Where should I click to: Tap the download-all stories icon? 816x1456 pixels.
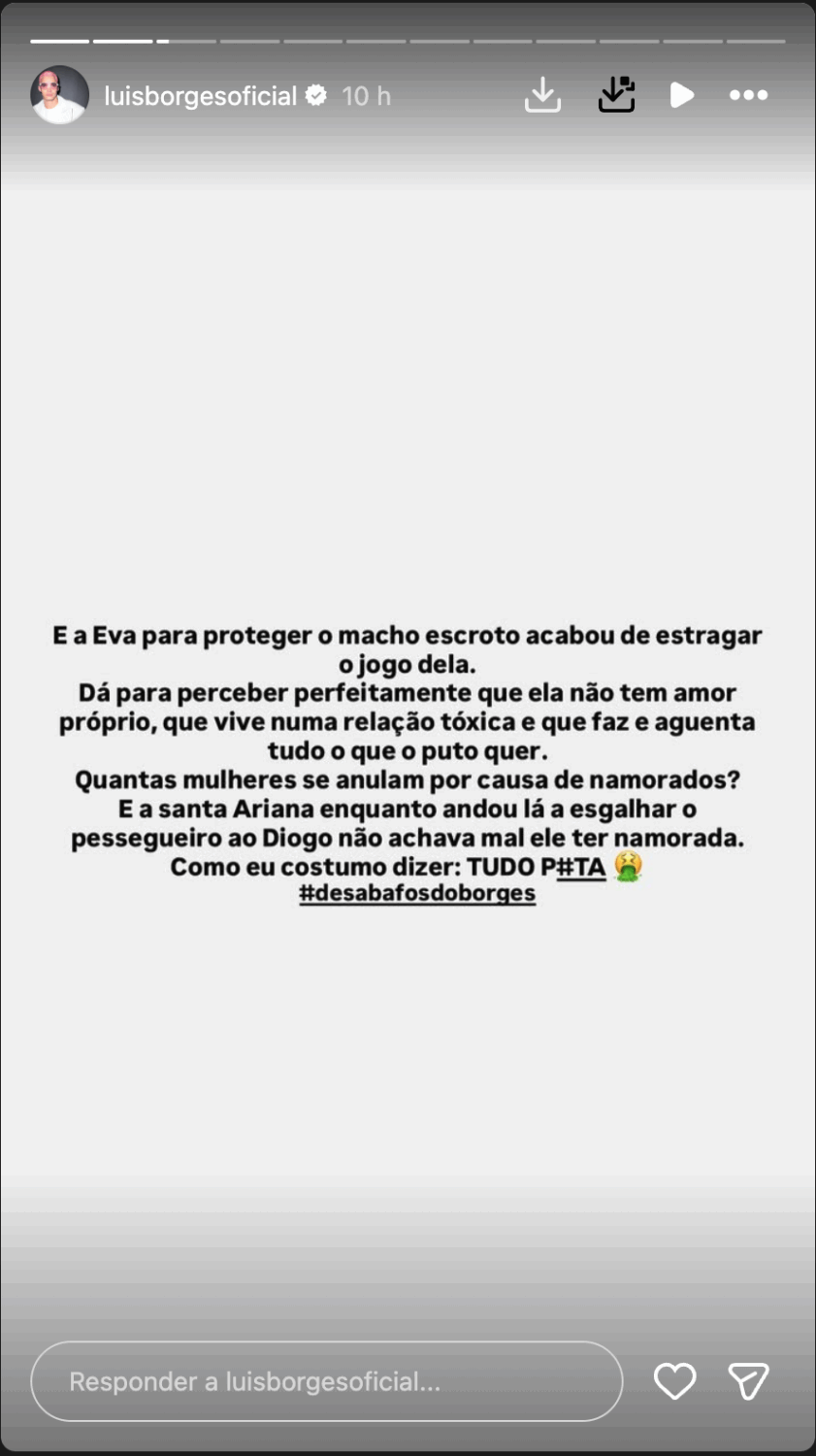click(x=616, y=95)
